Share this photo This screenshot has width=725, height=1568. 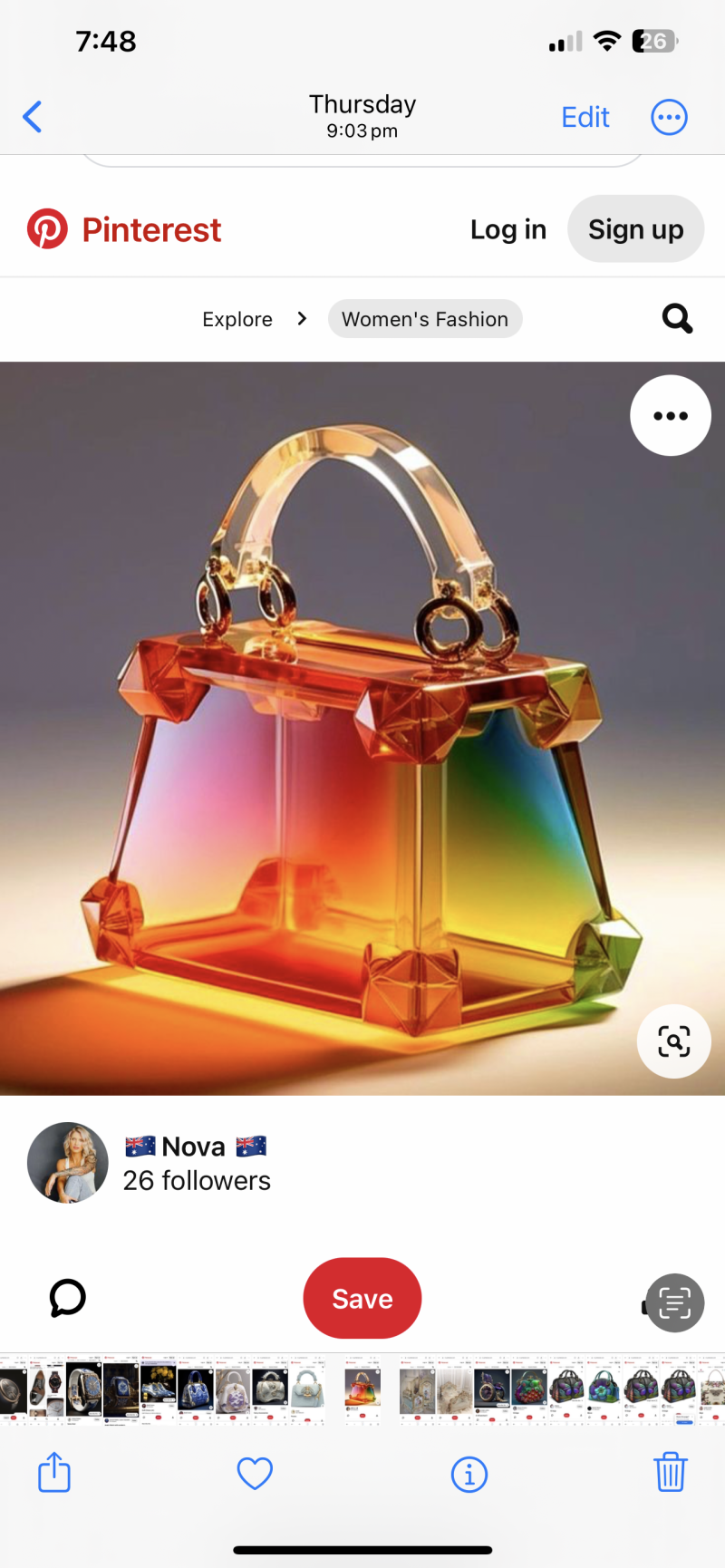click(x=54, y=1472)
